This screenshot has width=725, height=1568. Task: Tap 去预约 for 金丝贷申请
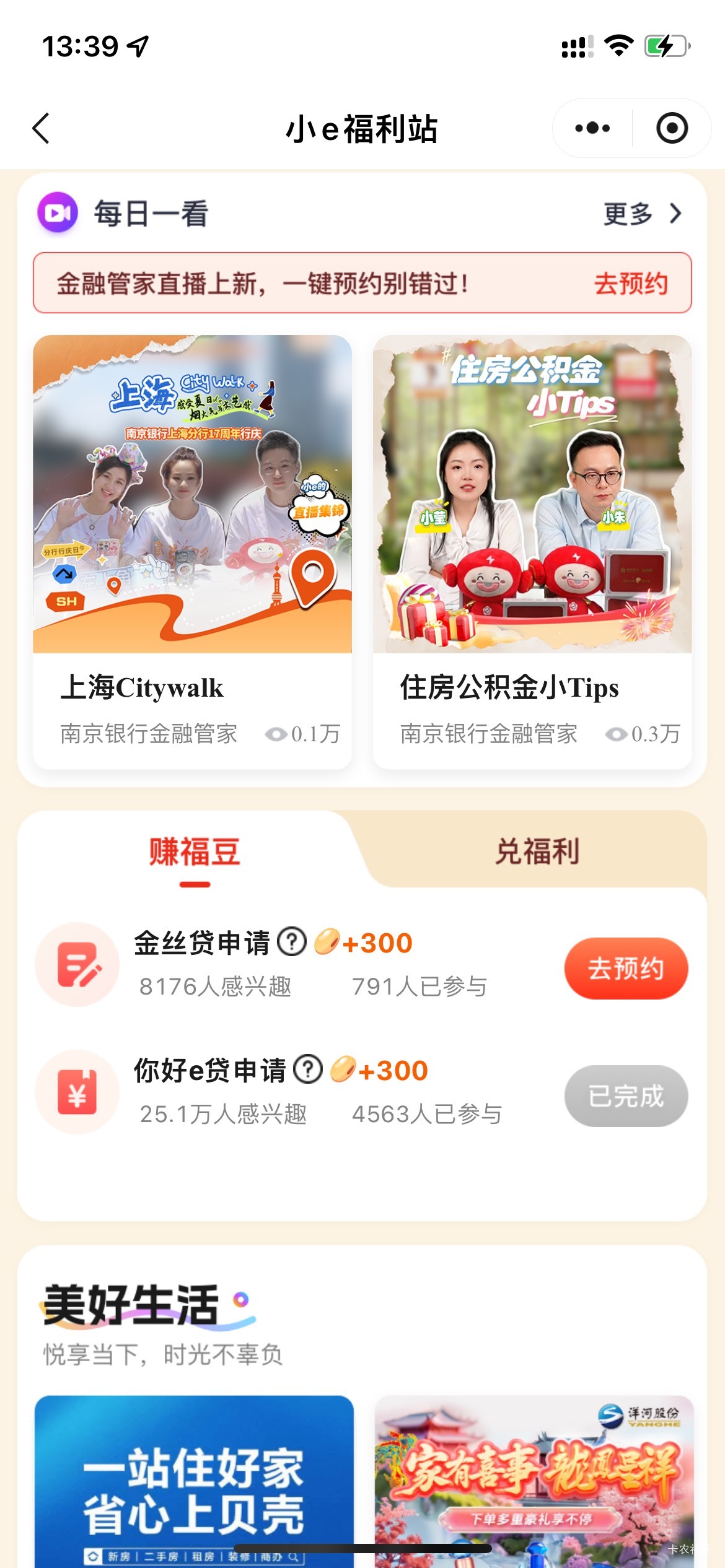tap(625, 969)
